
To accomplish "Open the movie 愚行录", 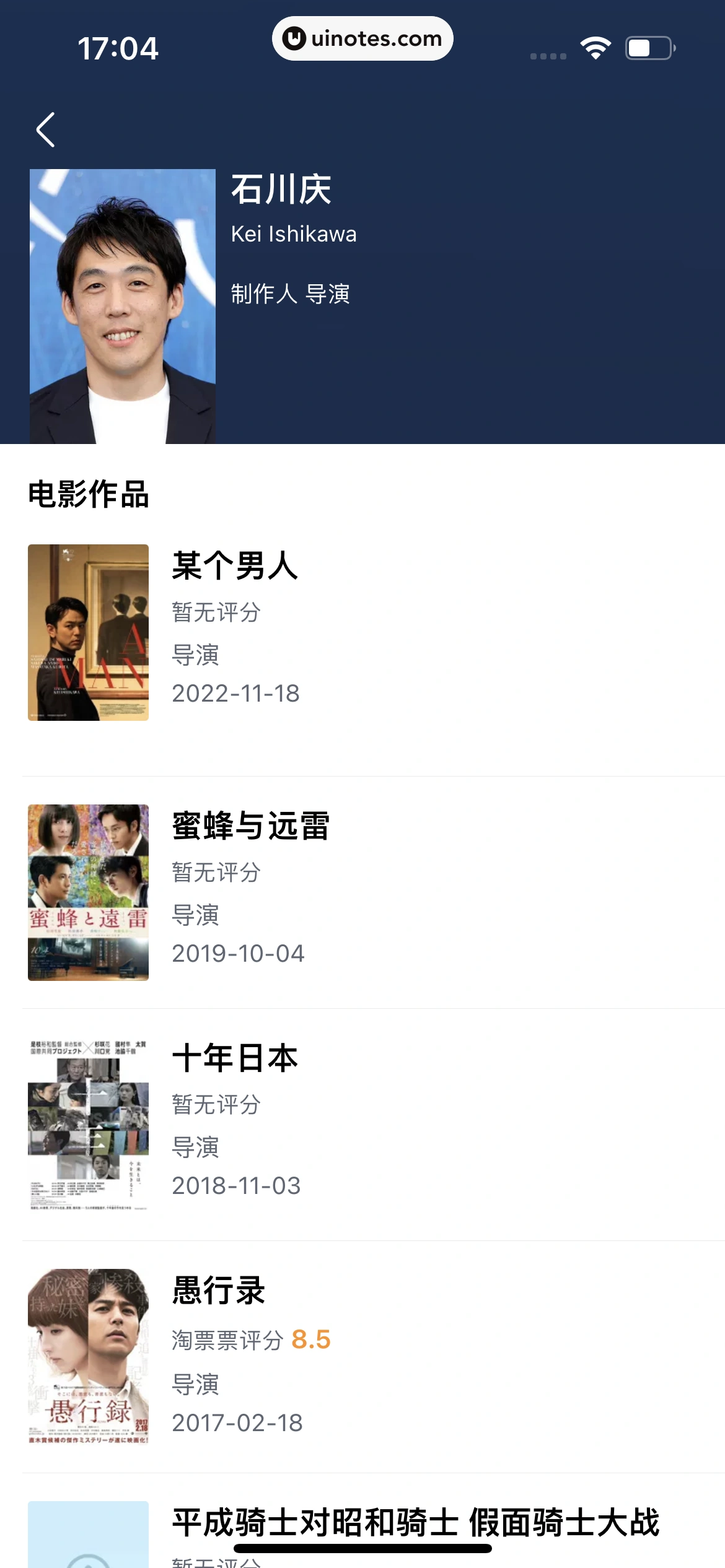I will pyautogui.click(x=217, y=1291).
